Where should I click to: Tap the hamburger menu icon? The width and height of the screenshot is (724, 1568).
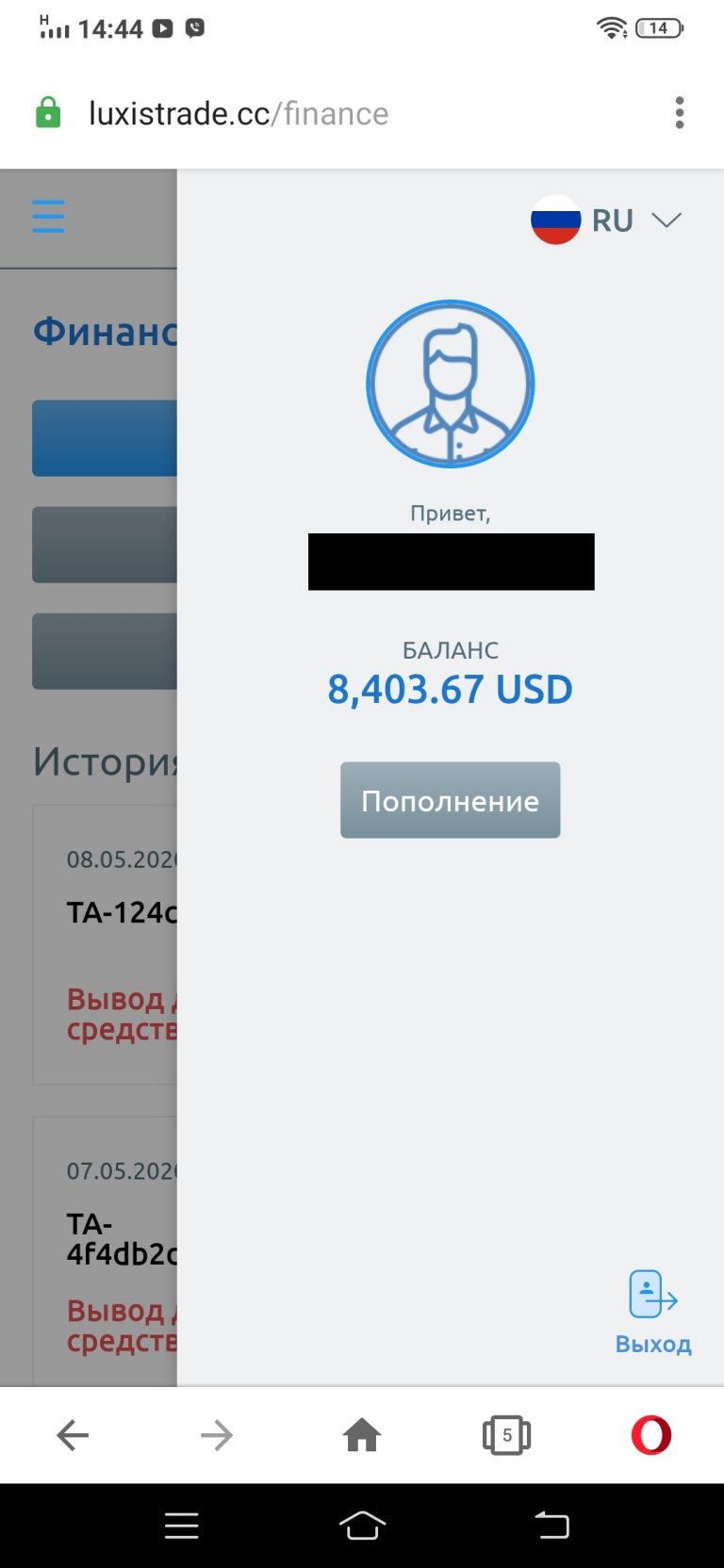(48, 216)
